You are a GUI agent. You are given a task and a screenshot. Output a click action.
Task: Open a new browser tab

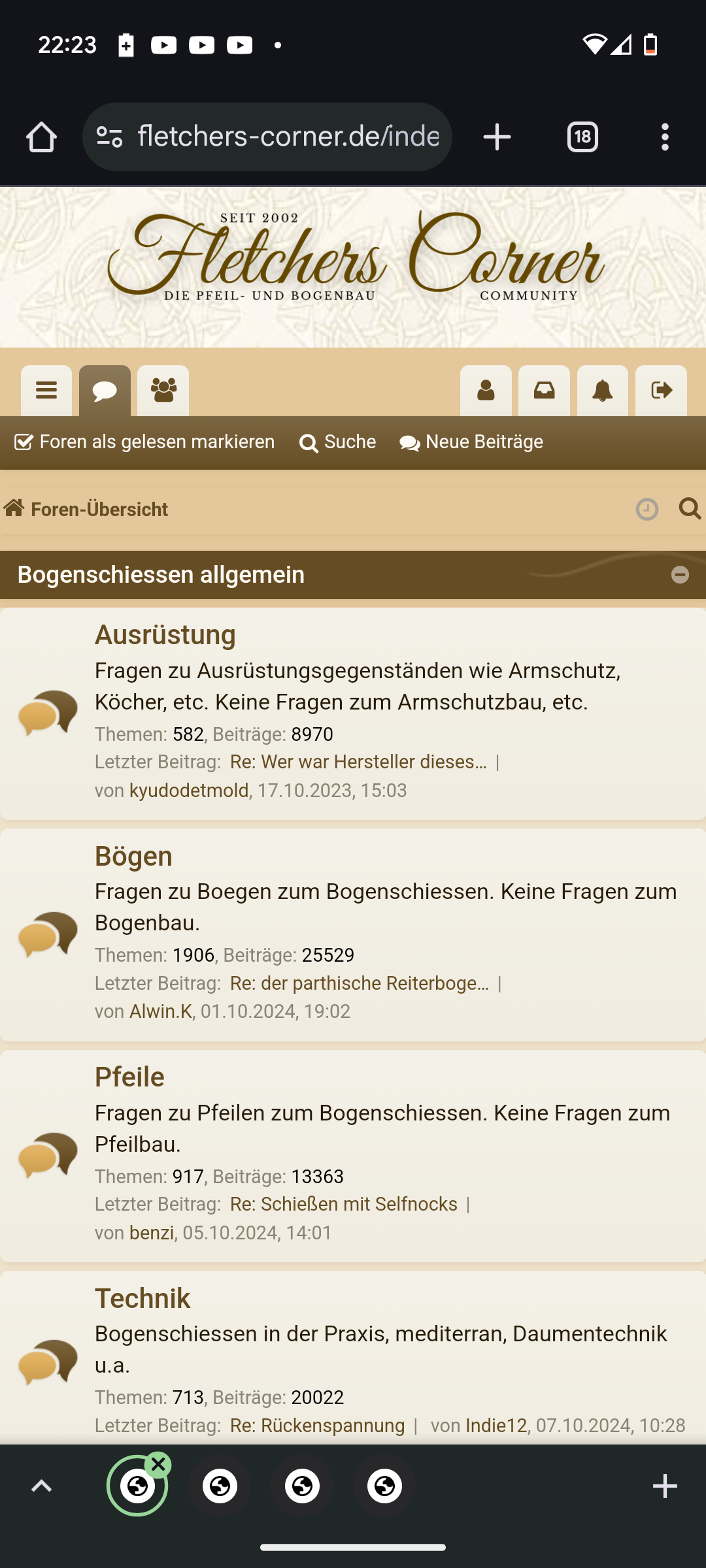click(x=497, y=137)
